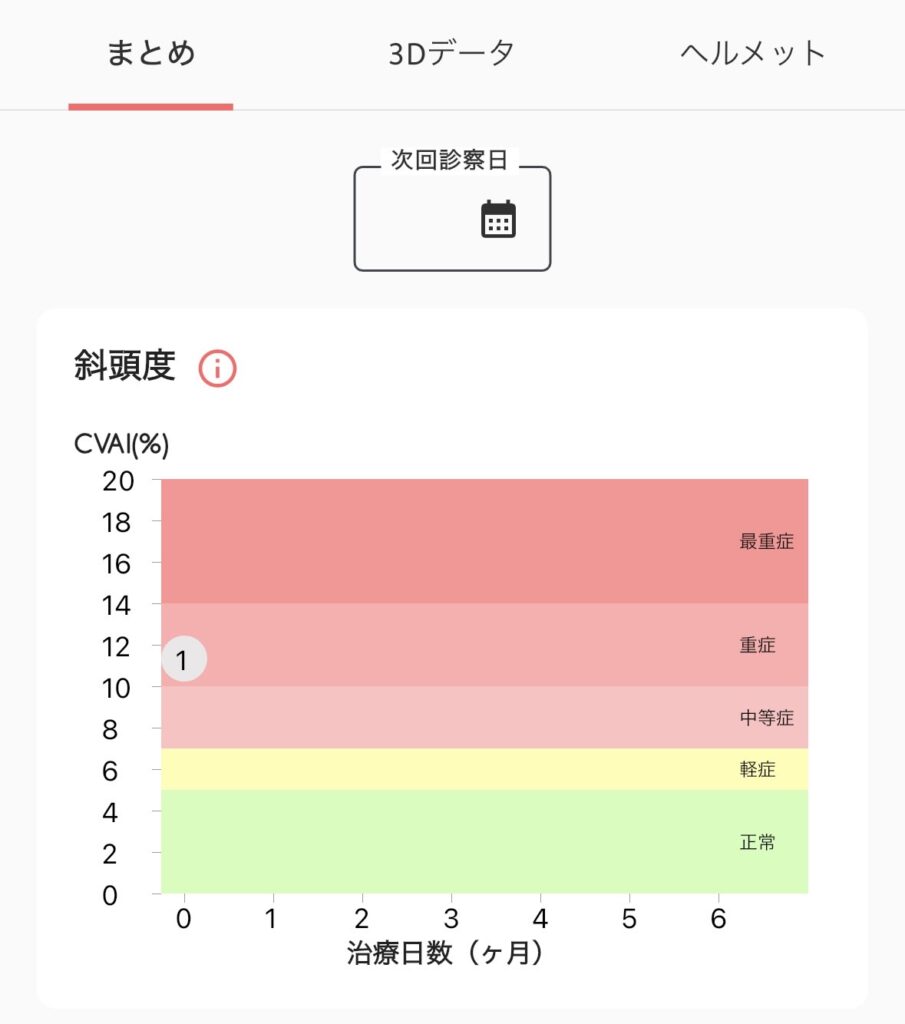Show info about 斜頭度
The height and width of the screenshot is (1024, 905).
[217, 369]
